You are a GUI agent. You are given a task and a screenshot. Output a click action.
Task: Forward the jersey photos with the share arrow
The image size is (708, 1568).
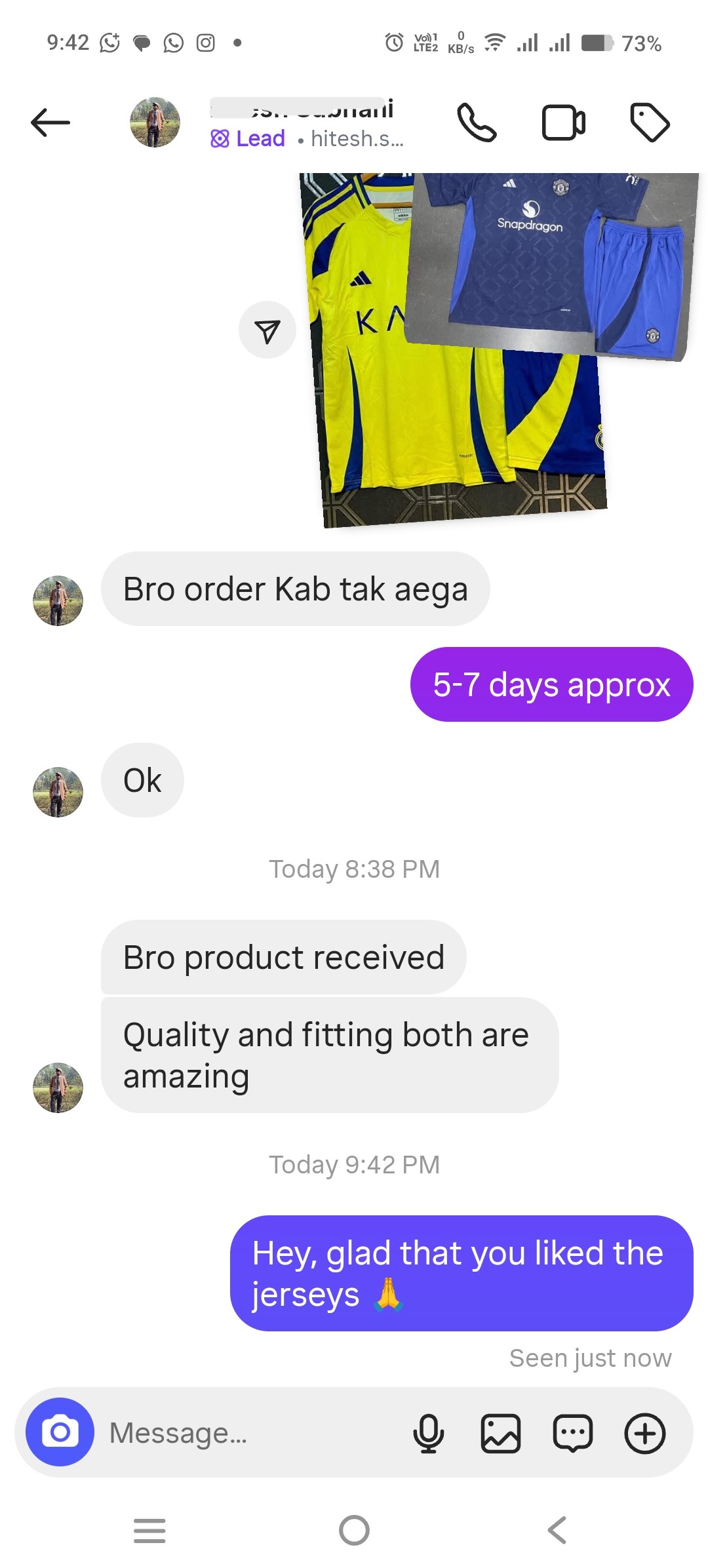coord(267,330)
